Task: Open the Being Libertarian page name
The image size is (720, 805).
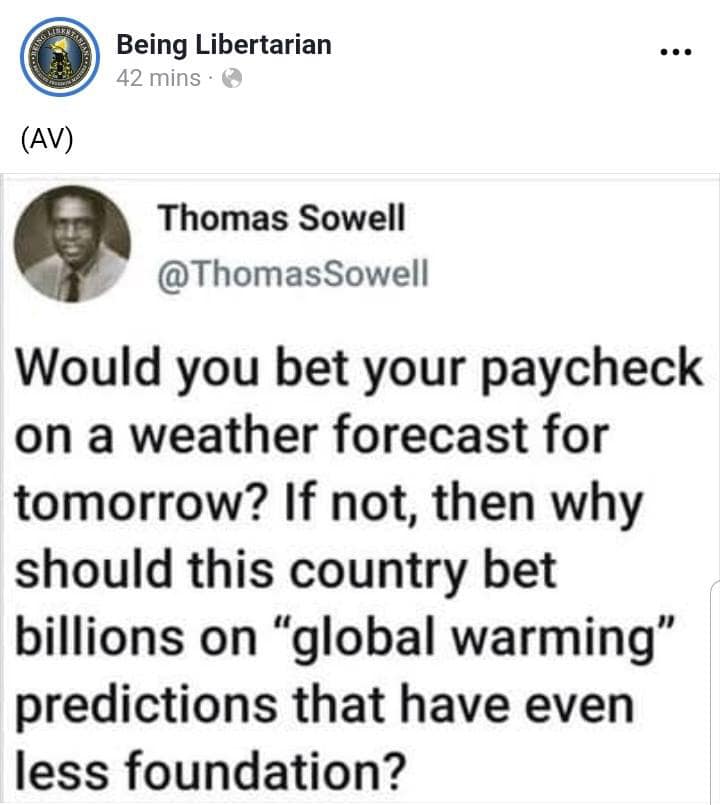Action: [x=224, y=44]
